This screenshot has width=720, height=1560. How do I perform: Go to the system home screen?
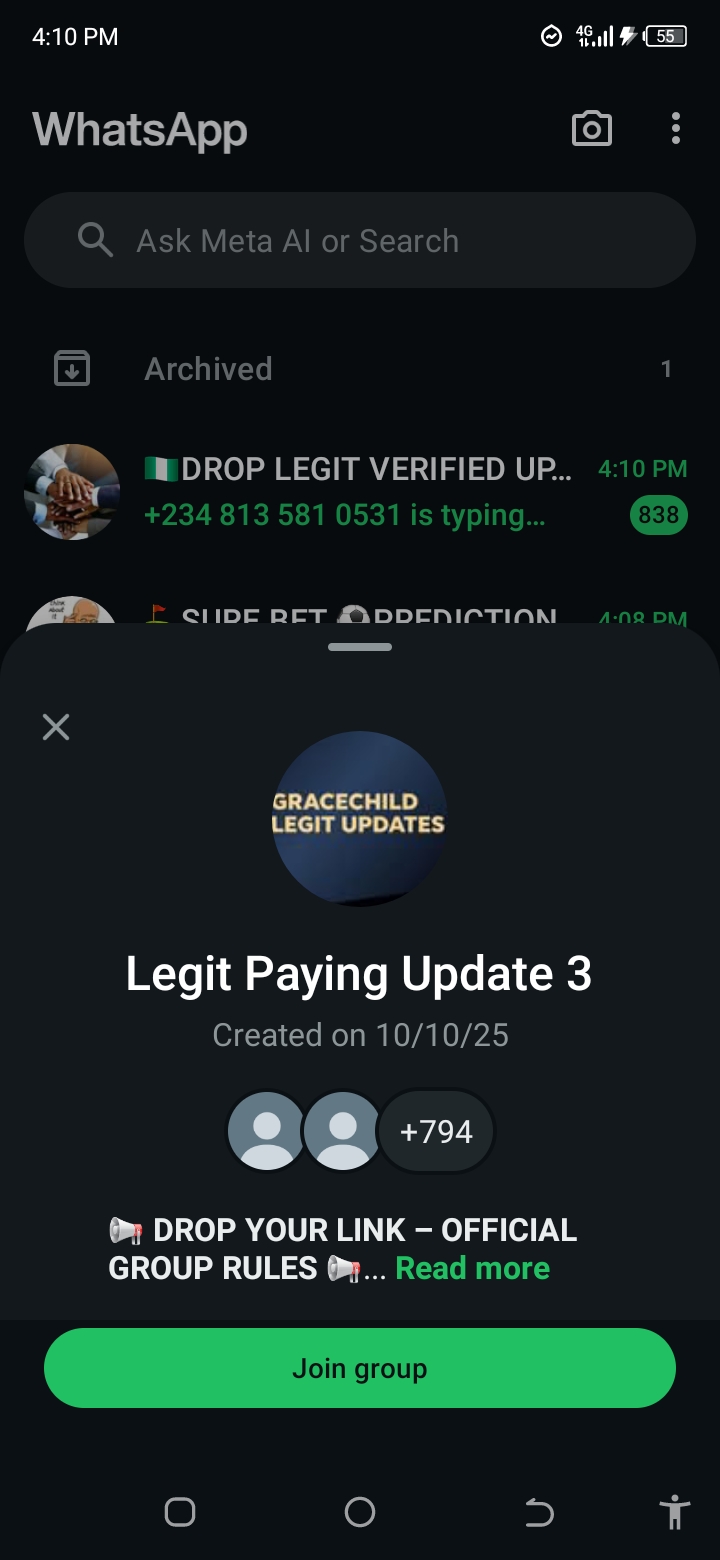(360, 1512)
